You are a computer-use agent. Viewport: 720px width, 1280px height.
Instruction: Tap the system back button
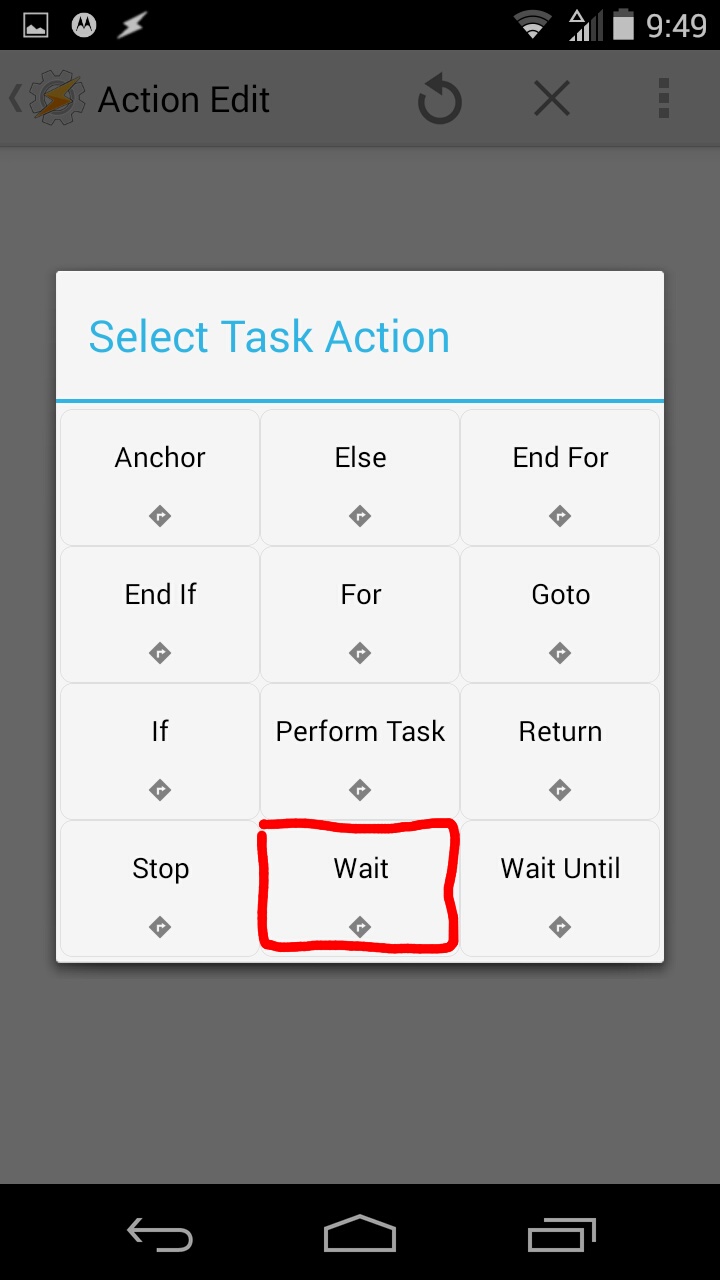(x=160, y=1233)
